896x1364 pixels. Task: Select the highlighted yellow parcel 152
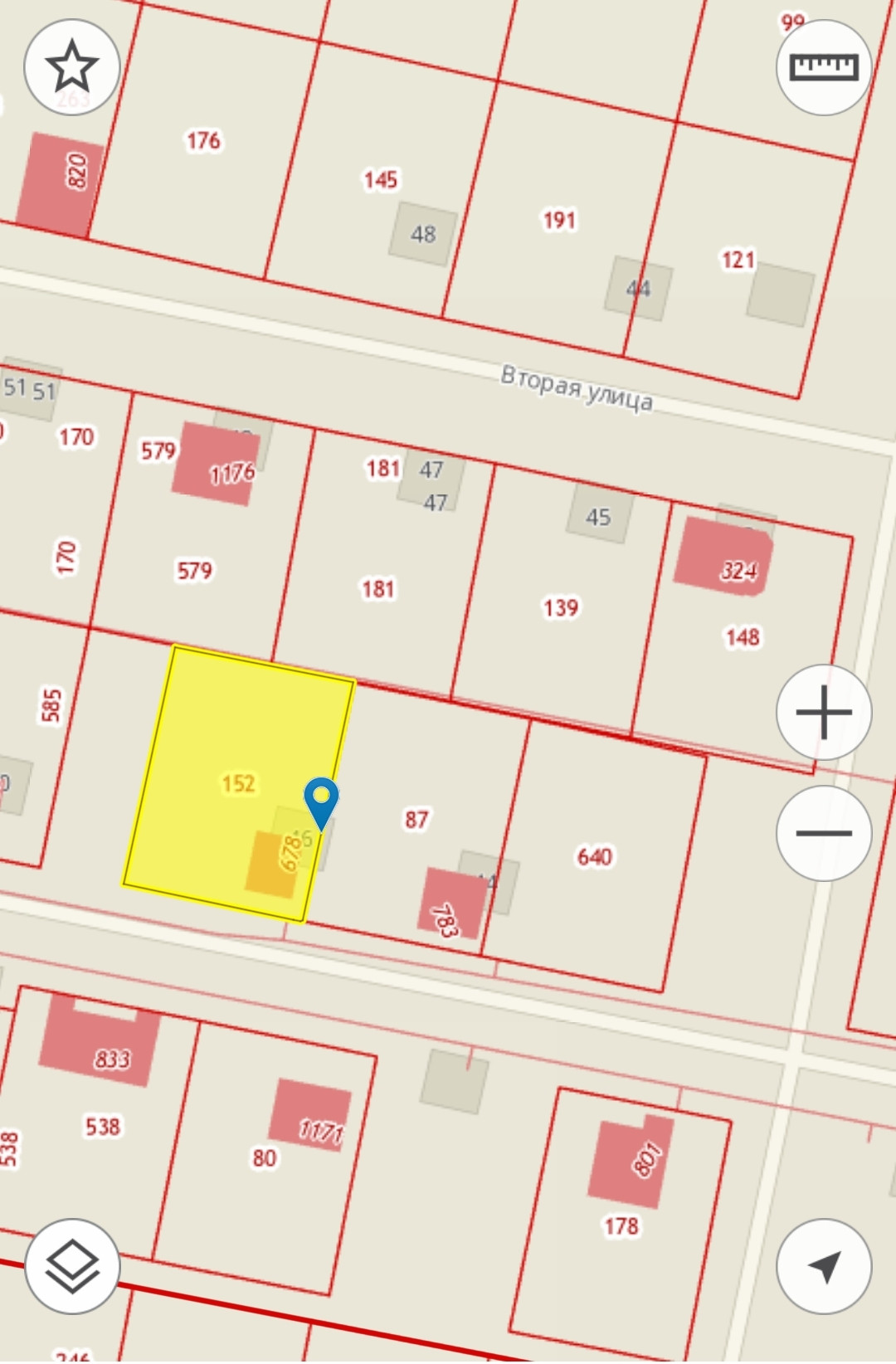pos(239,783)
